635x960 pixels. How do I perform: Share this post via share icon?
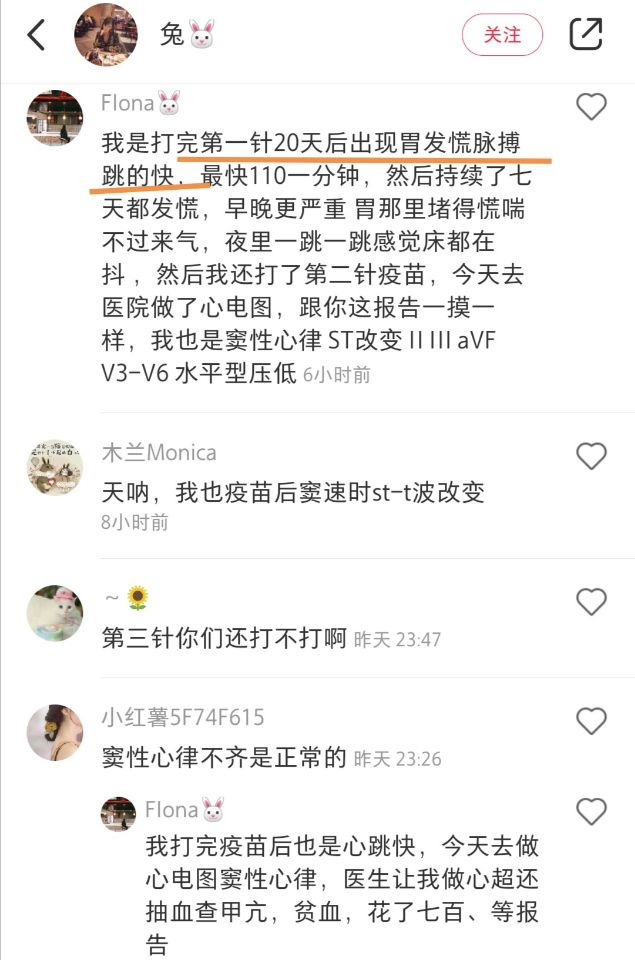pyautogui.click(x=586, y=35)
